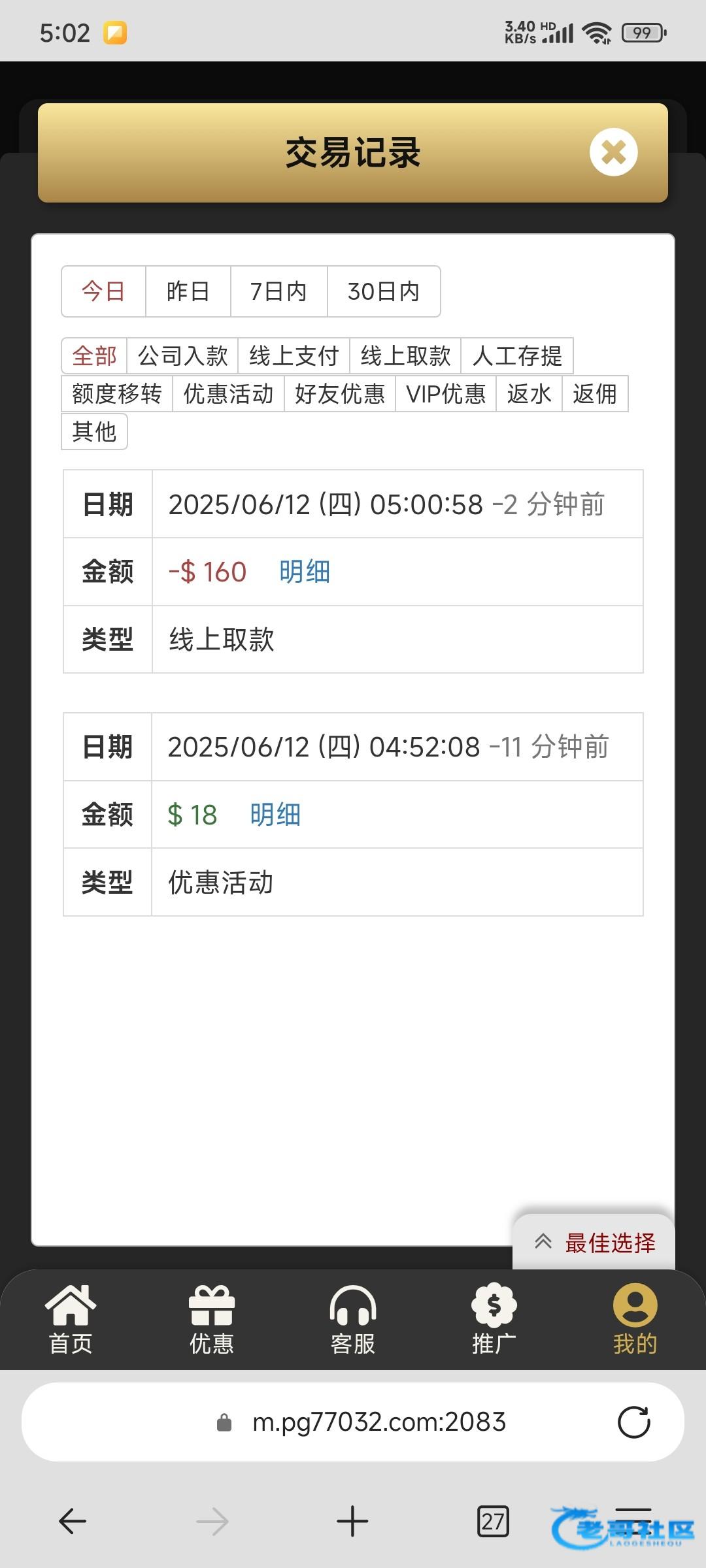Switch to the 推广 tab
The height and width of the screenshot is (1568, 706).
(x=494, y=1320)
